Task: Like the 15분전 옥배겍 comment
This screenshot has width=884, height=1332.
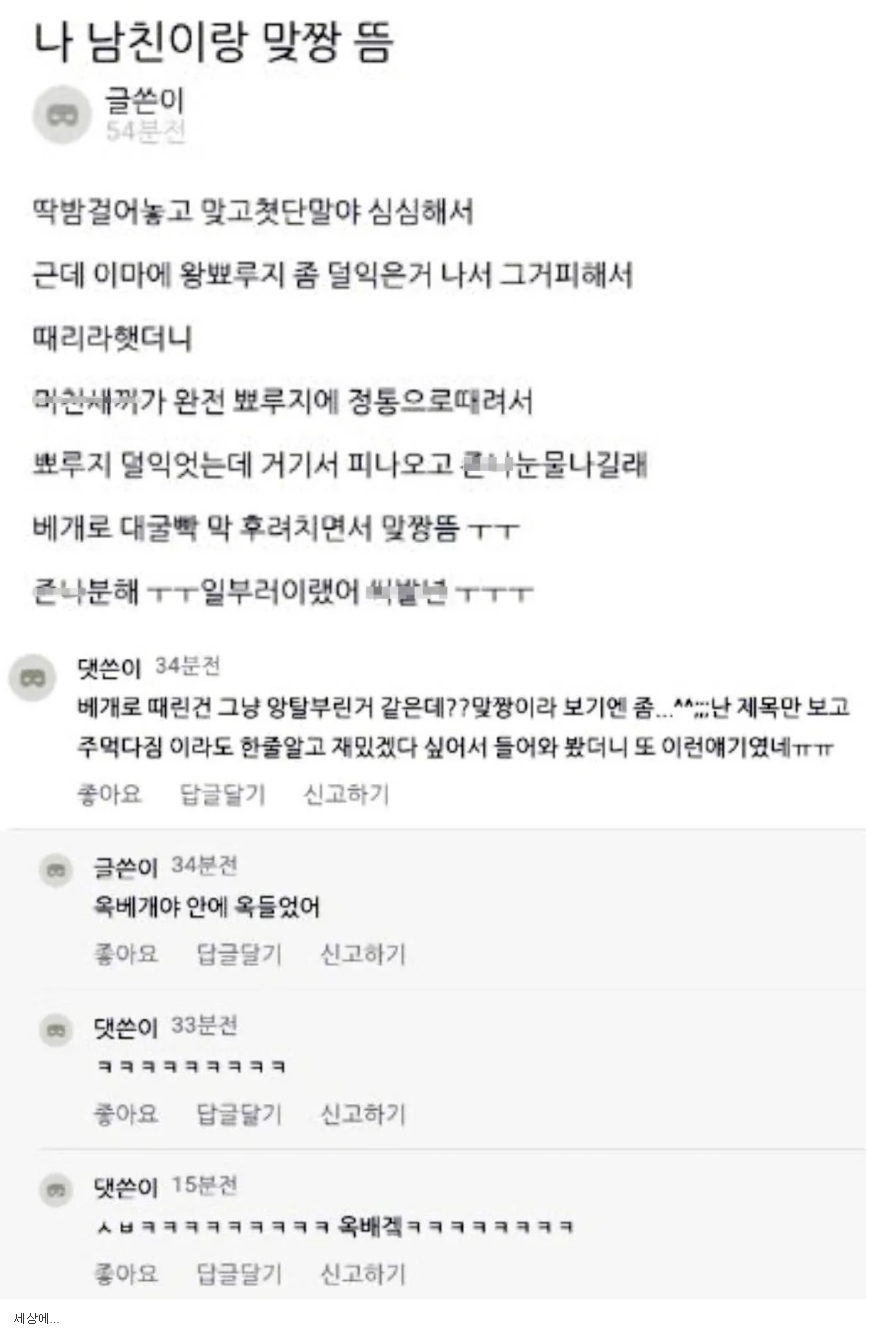Action: [x=126, y=1274]
